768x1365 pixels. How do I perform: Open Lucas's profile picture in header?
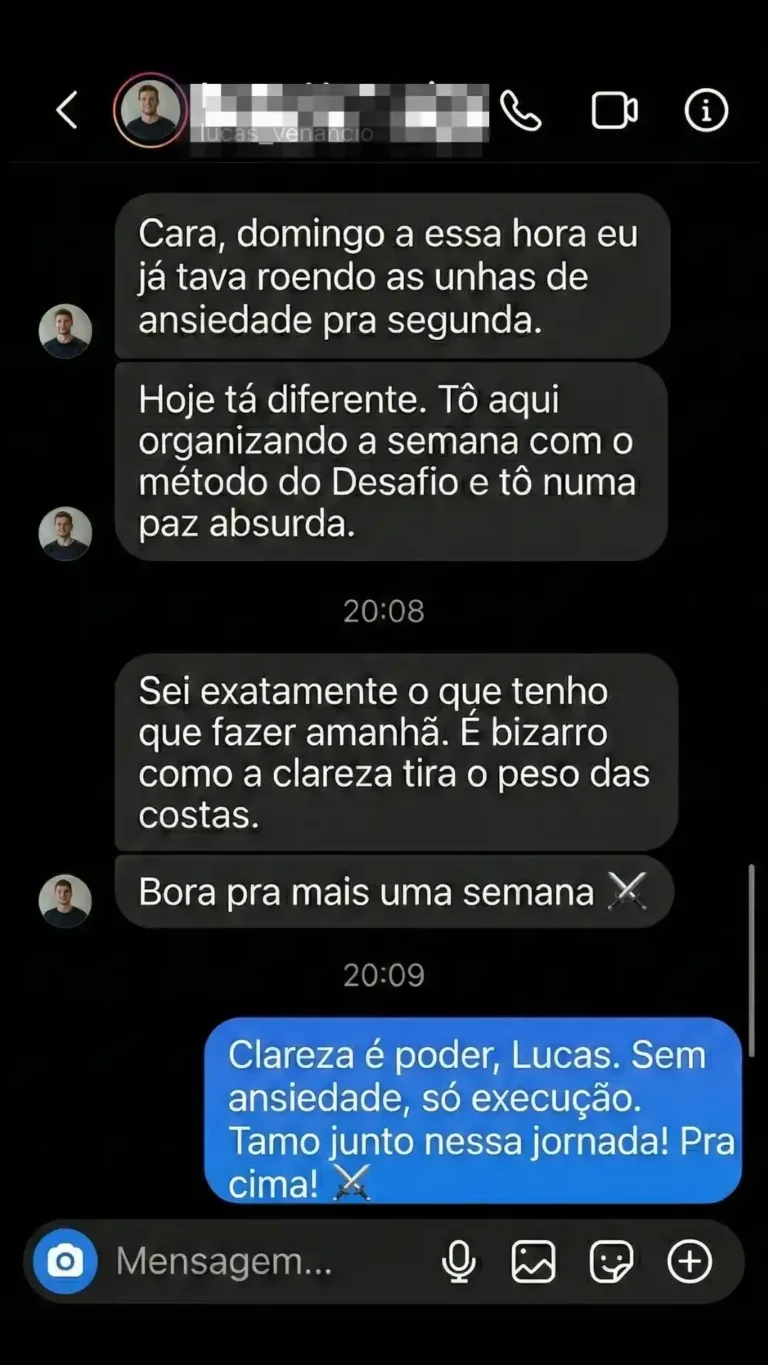pyautogui.click(x=148, y=111)
